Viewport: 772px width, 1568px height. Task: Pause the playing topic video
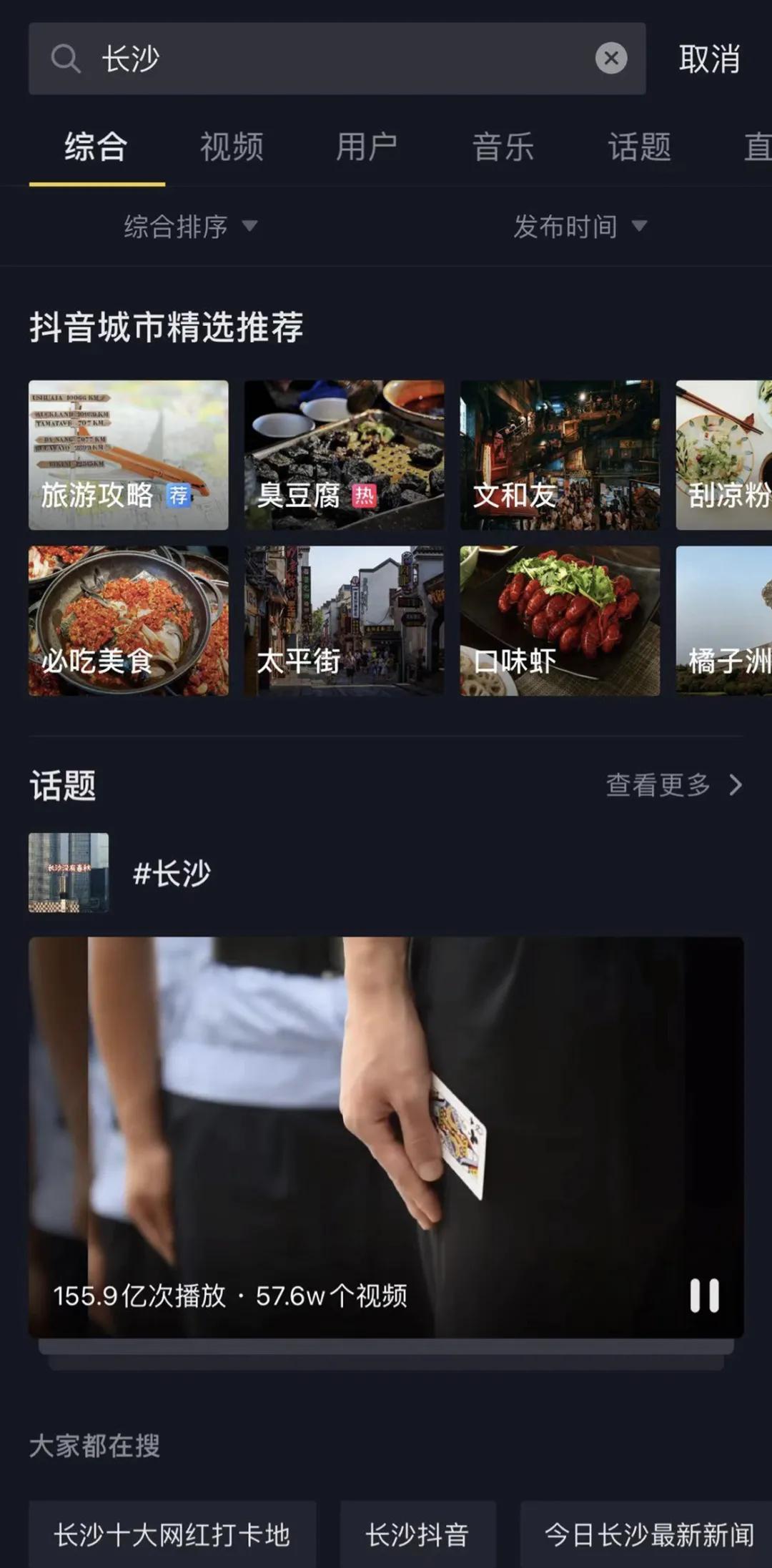point(704,1297)
